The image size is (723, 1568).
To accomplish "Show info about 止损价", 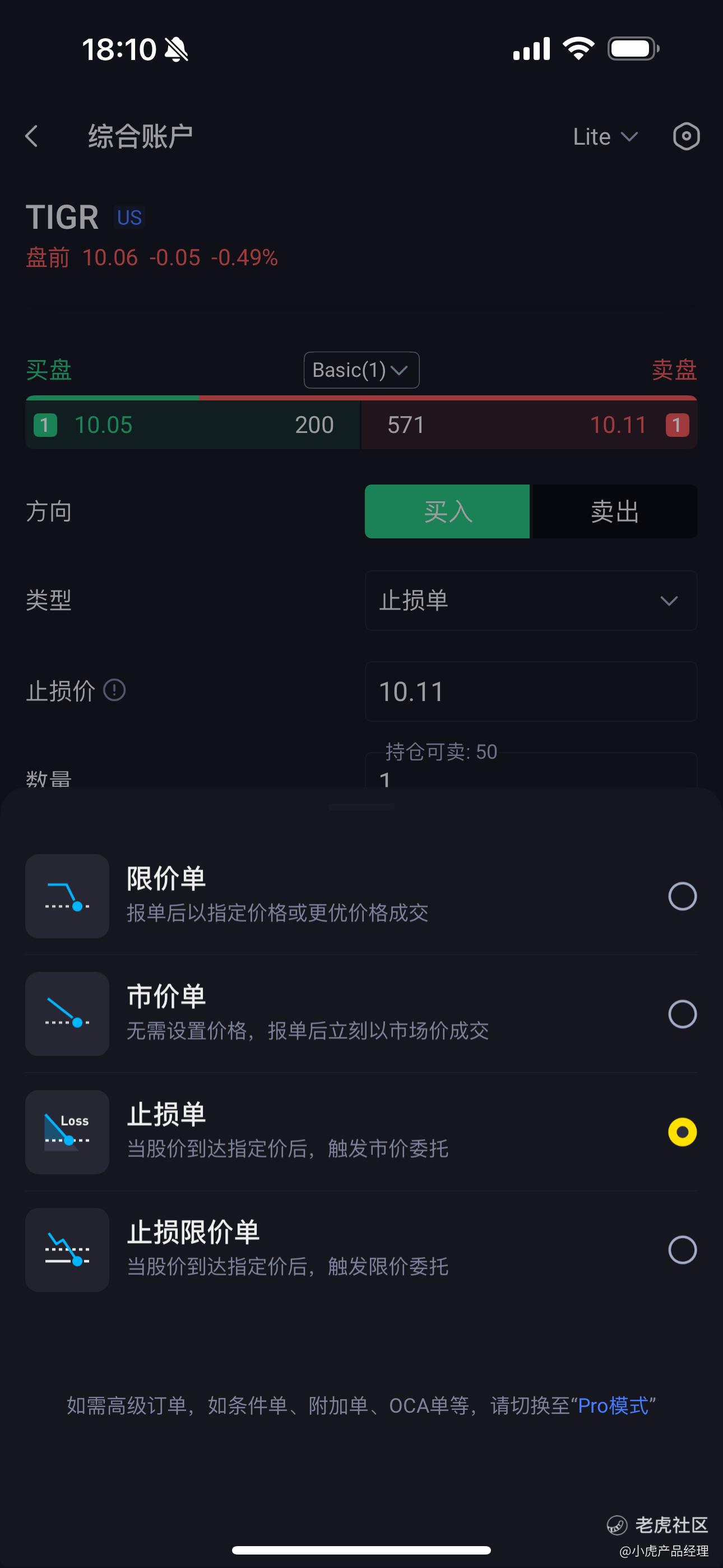I will pos(114,690).
